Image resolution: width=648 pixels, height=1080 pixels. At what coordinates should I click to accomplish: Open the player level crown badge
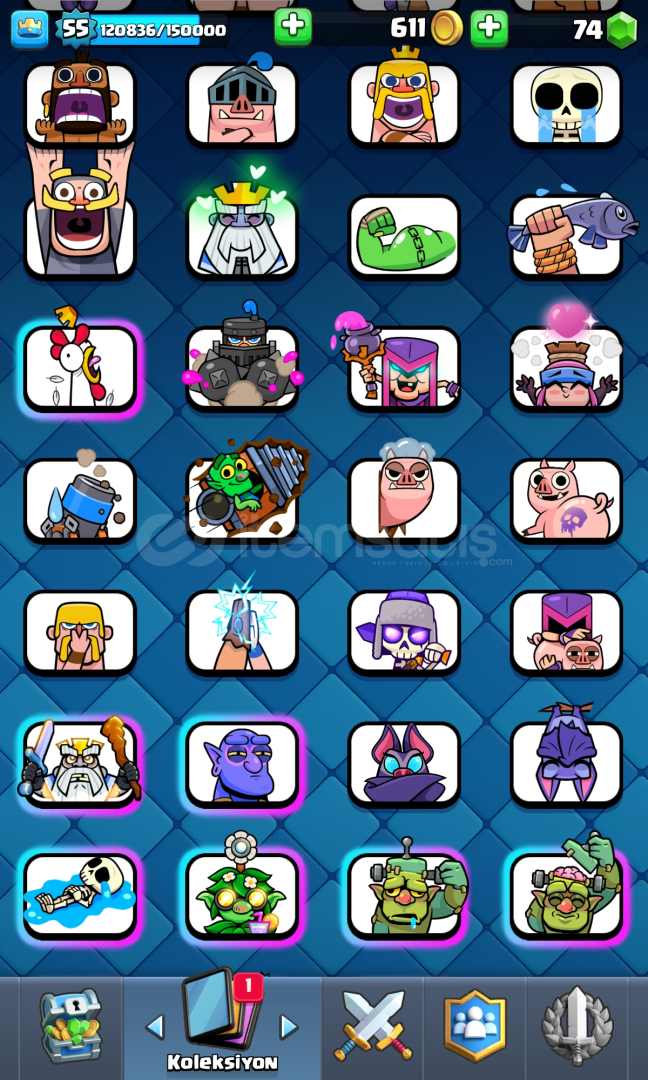coord(30,30)
